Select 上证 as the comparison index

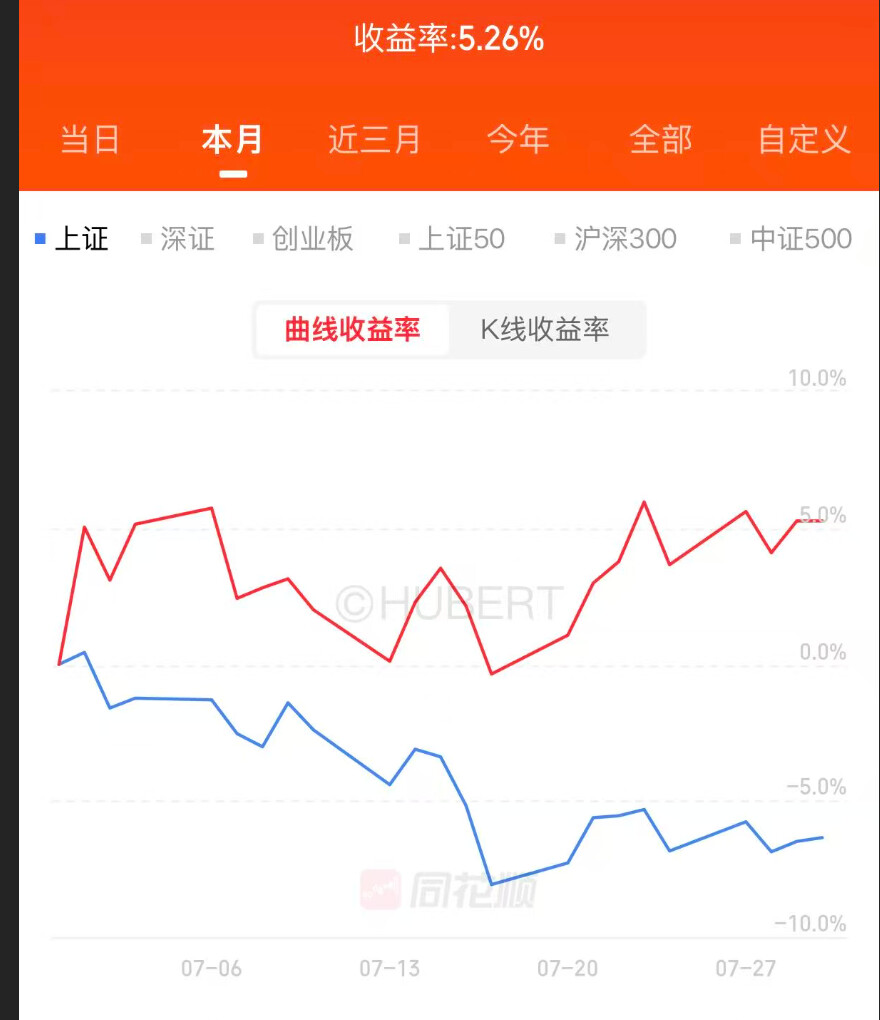click(x=72, y=239)
